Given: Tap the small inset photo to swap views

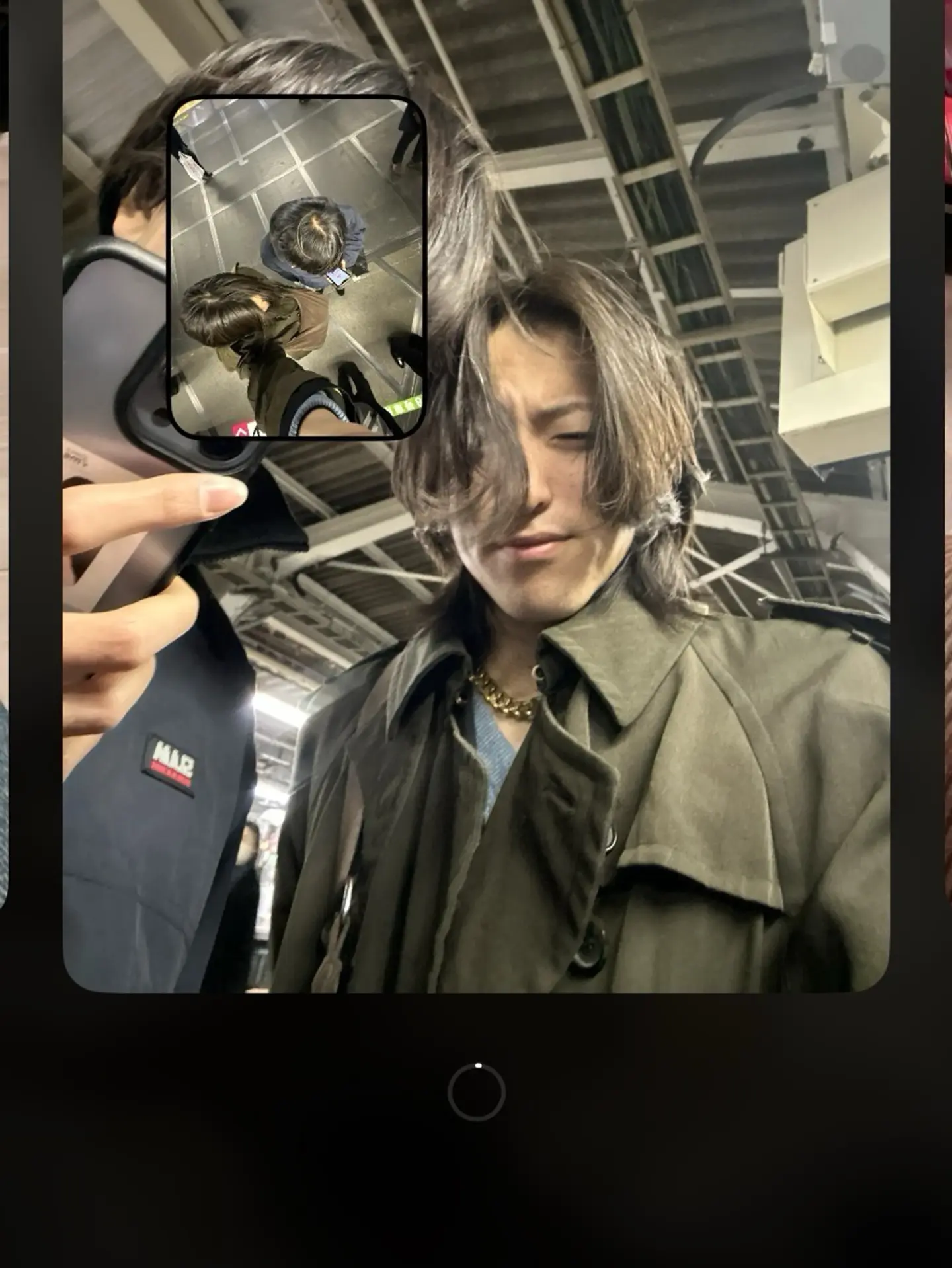Looking at the screenshot, I should point(297,267).
